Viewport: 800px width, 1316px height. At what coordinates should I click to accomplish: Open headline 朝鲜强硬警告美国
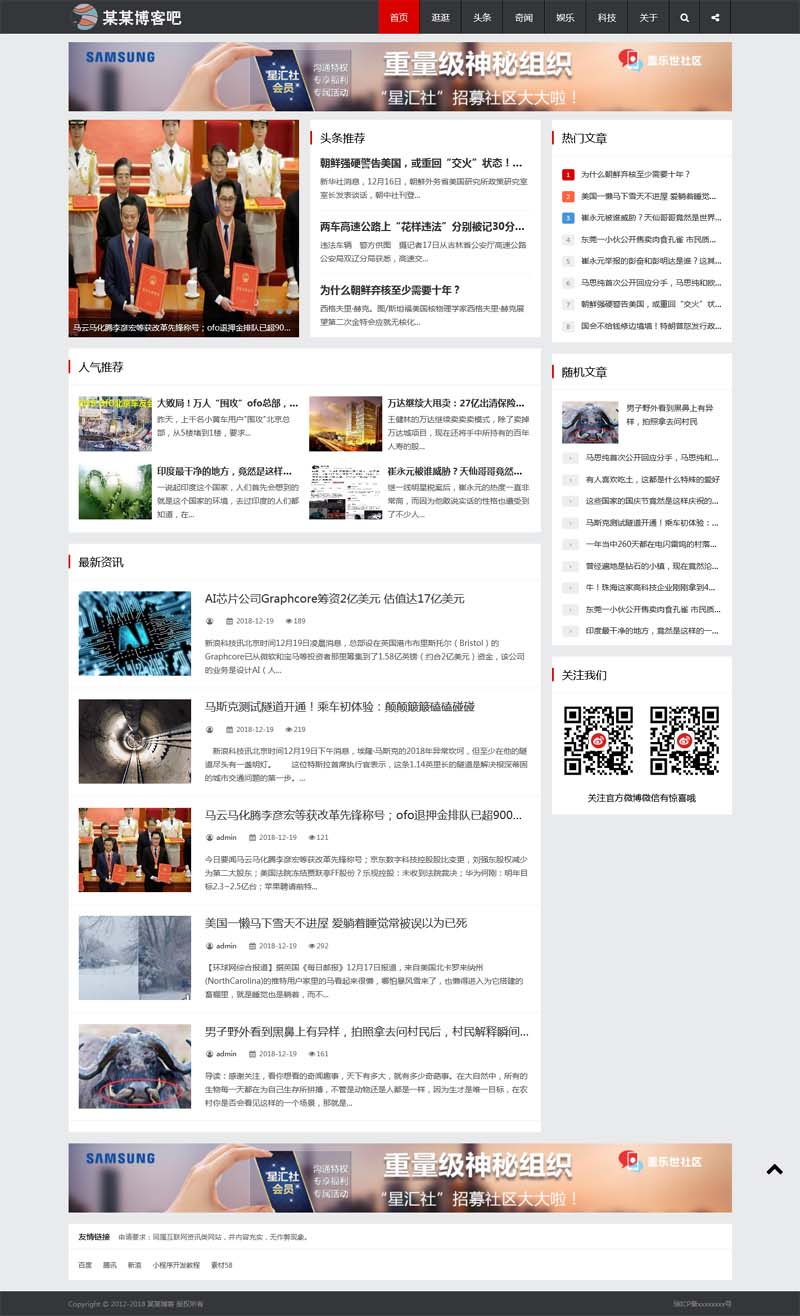point(421,162)
